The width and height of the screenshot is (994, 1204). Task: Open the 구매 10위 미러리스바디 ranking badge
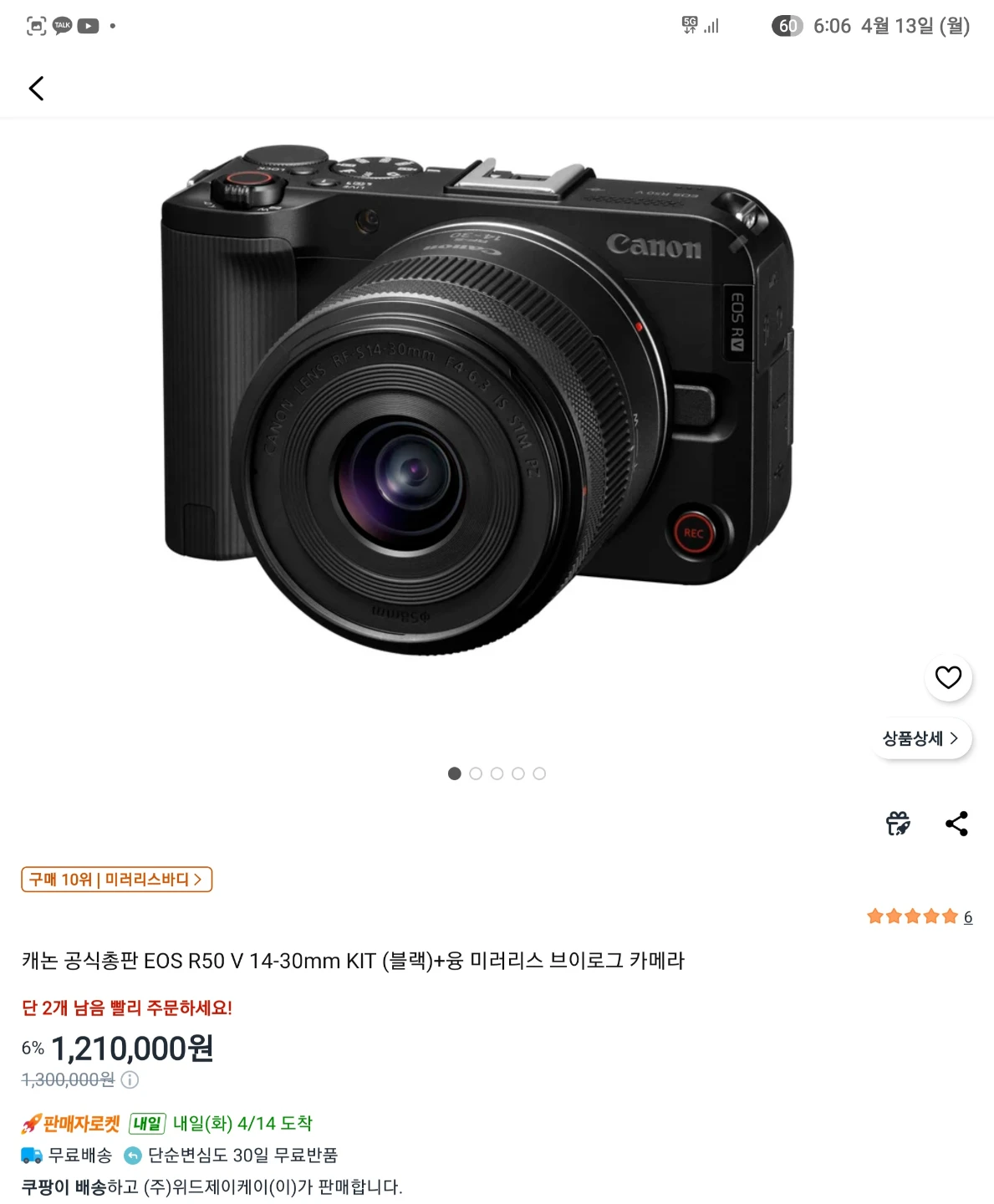pos(115,880)
